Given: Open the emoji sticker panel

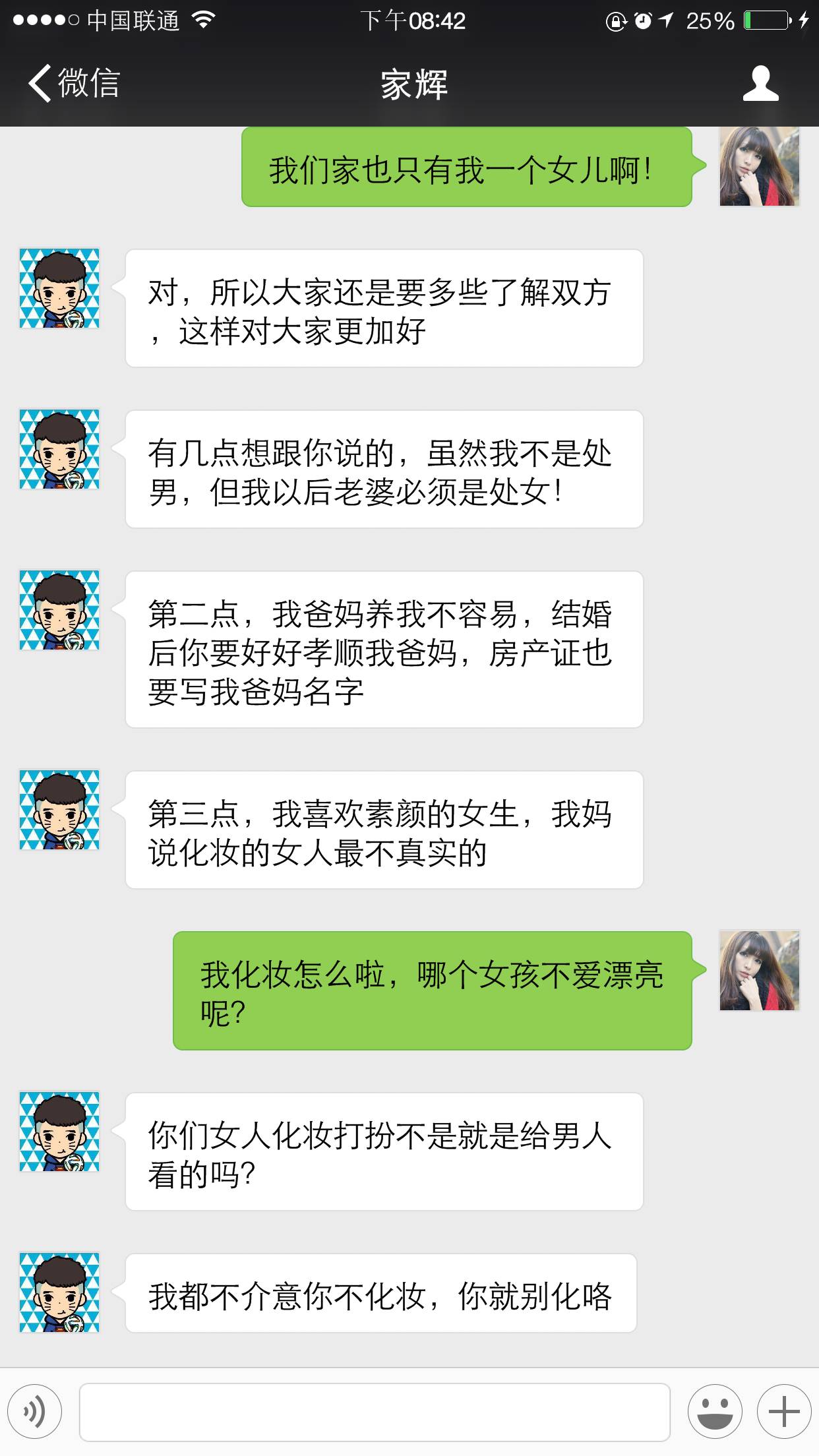Looking at the screenshot, I should pyautogui.click(x=715, y=1412).
